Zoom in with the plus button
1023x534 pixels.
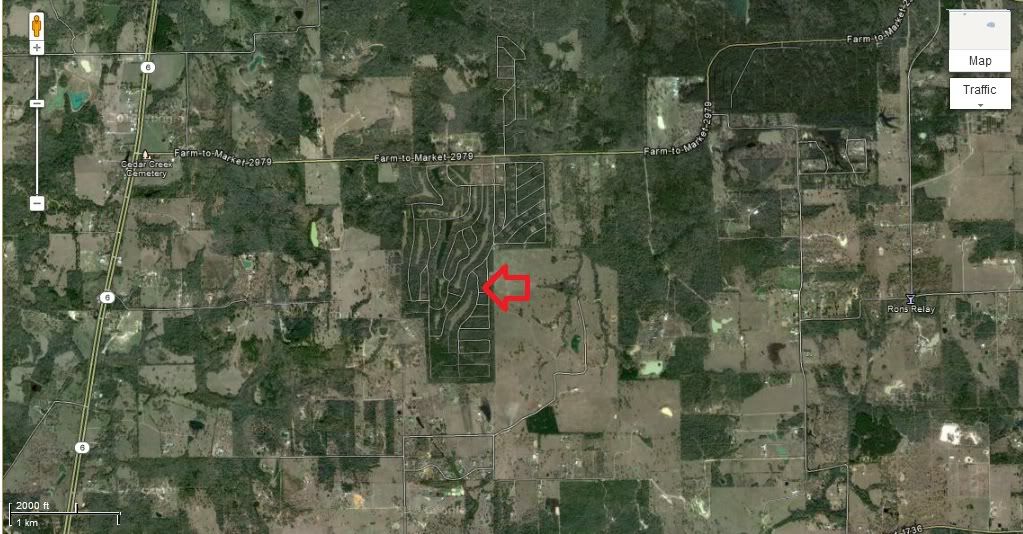click(x=37, y=47)
